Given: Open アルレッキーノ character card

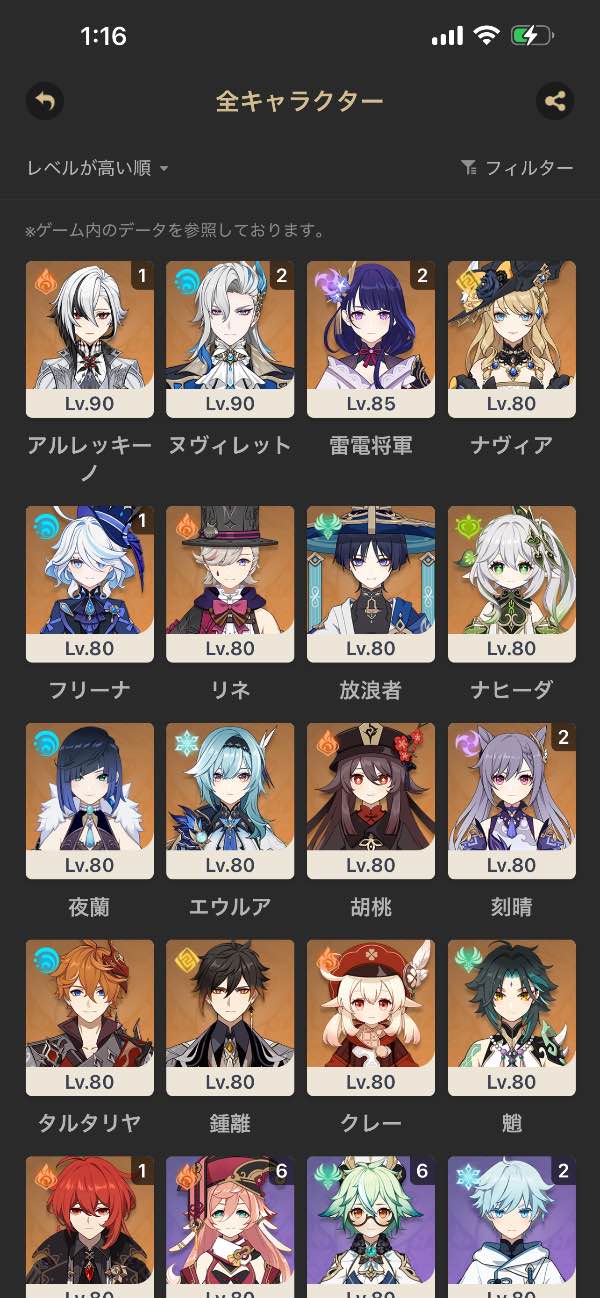Looking at the screenshot, I should click(x=90, y=338).
